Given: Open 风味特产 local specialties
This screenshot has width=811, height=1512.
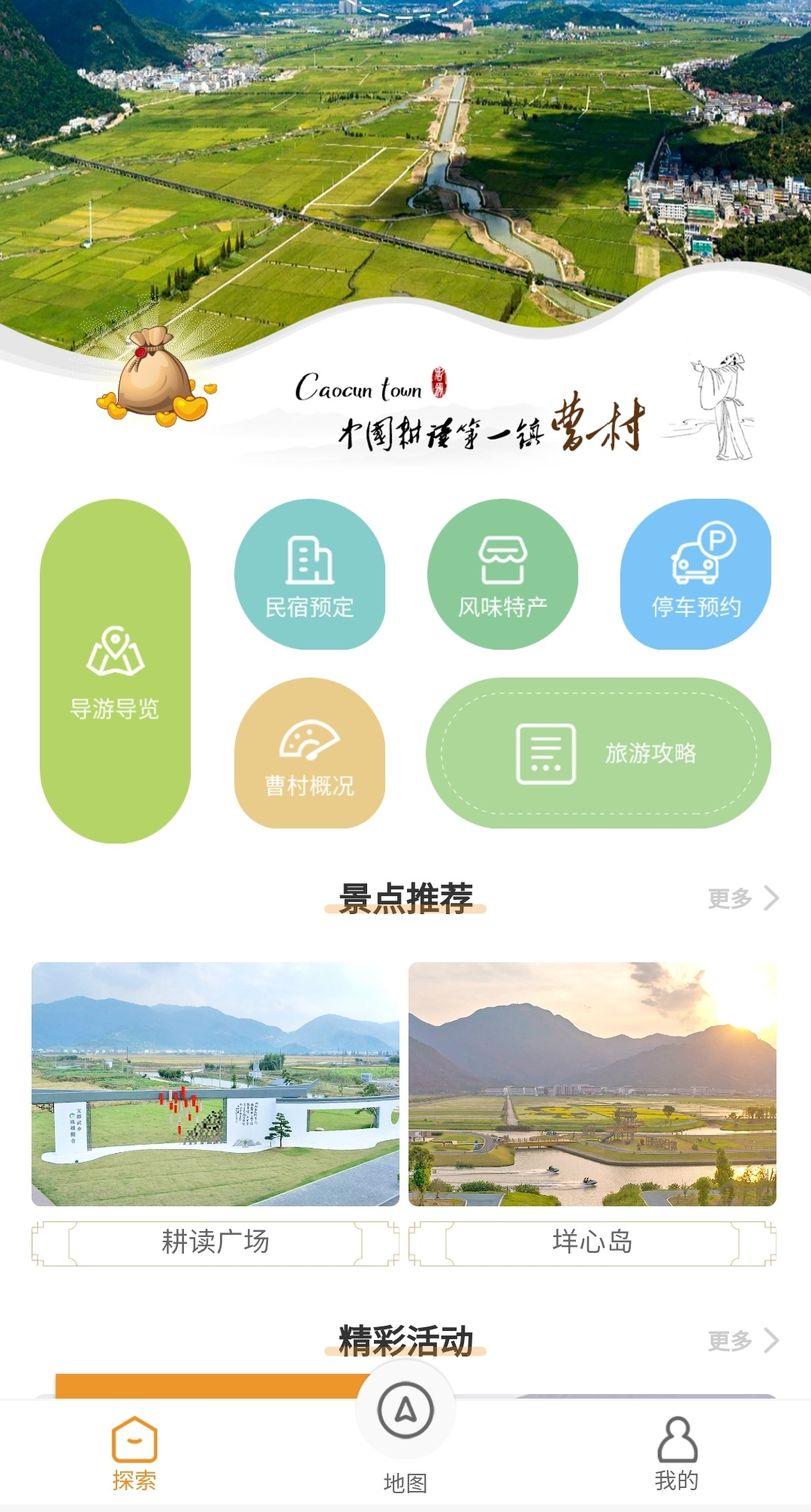Looking at the screenshot, I should coord(502,575).
